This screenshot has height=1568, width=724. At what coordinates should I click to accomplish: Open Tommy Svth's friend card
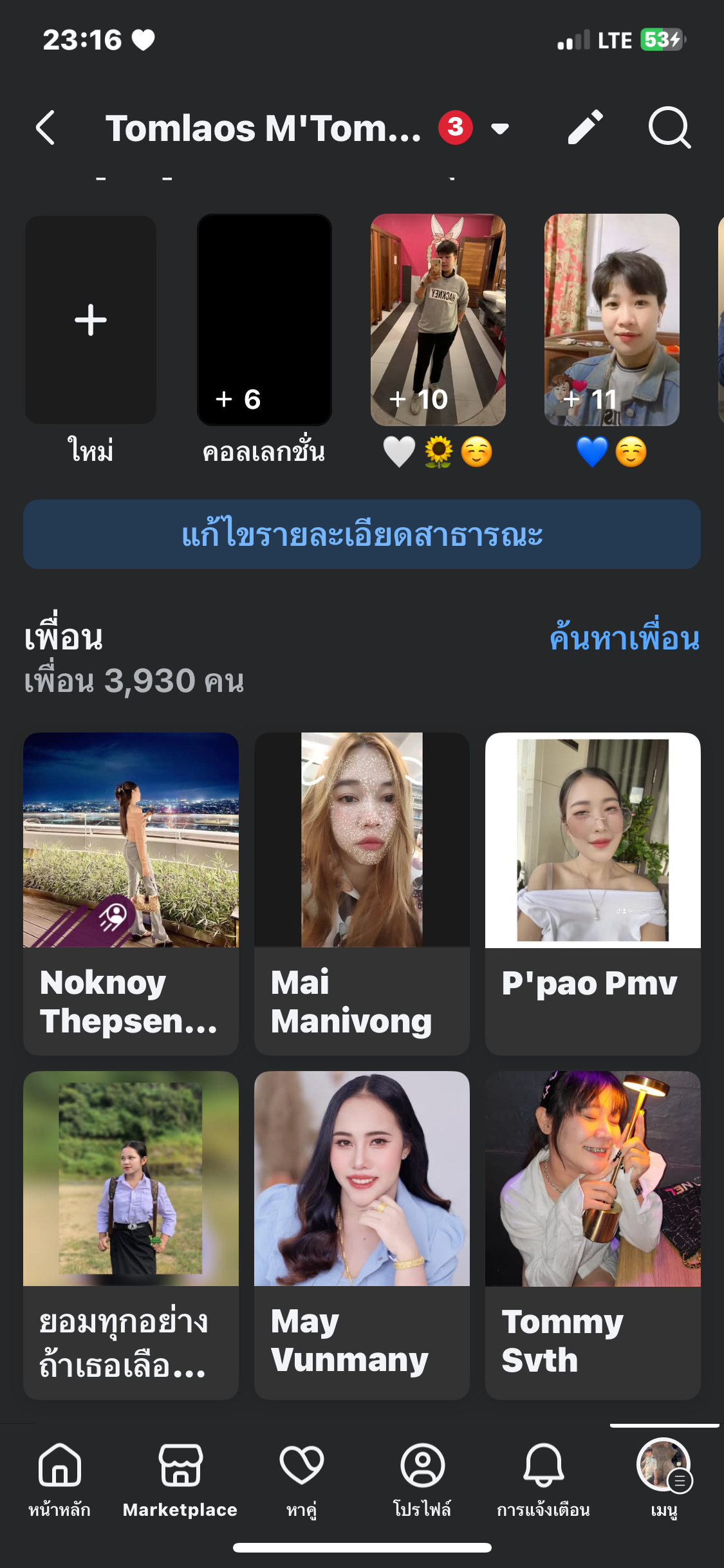tap(593, 1234)
